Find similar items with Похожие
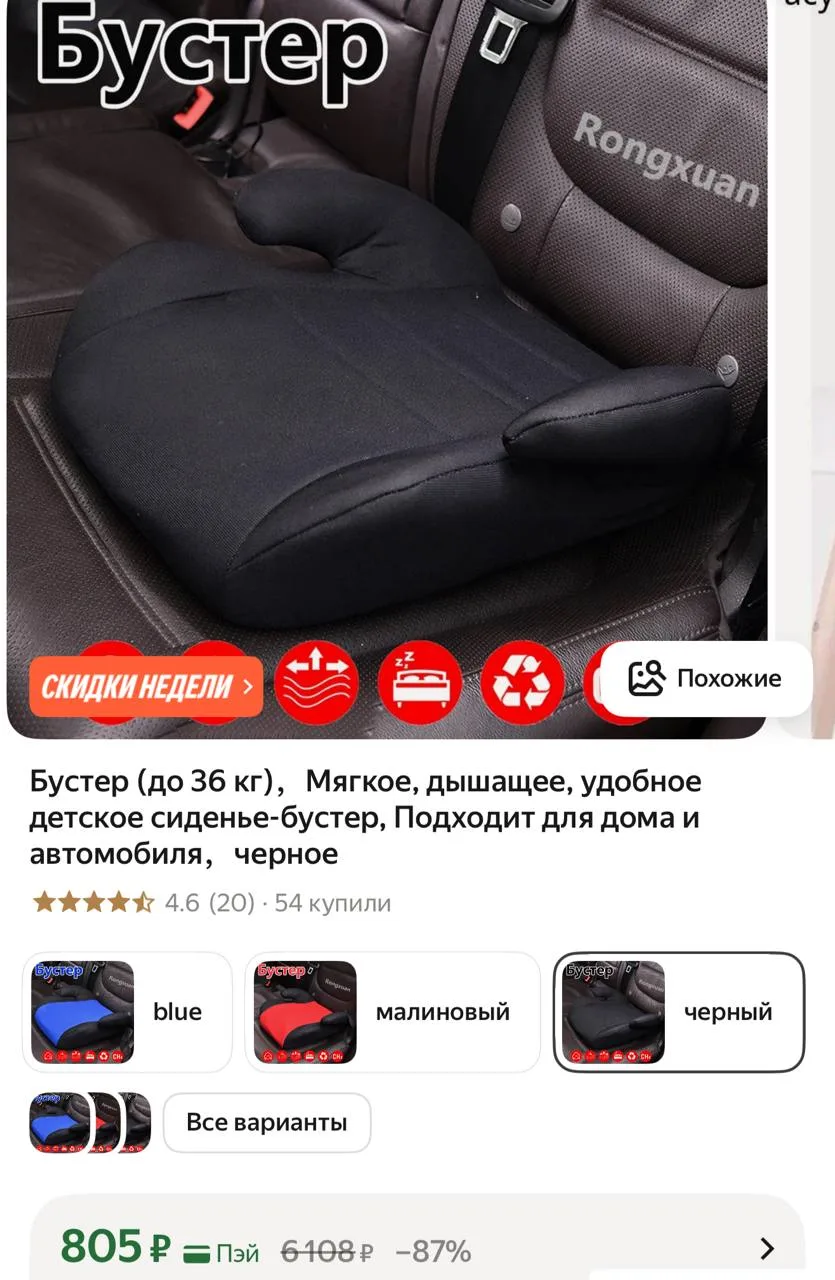The height and width of the screenshot is (1280, 835). (705, 678)
